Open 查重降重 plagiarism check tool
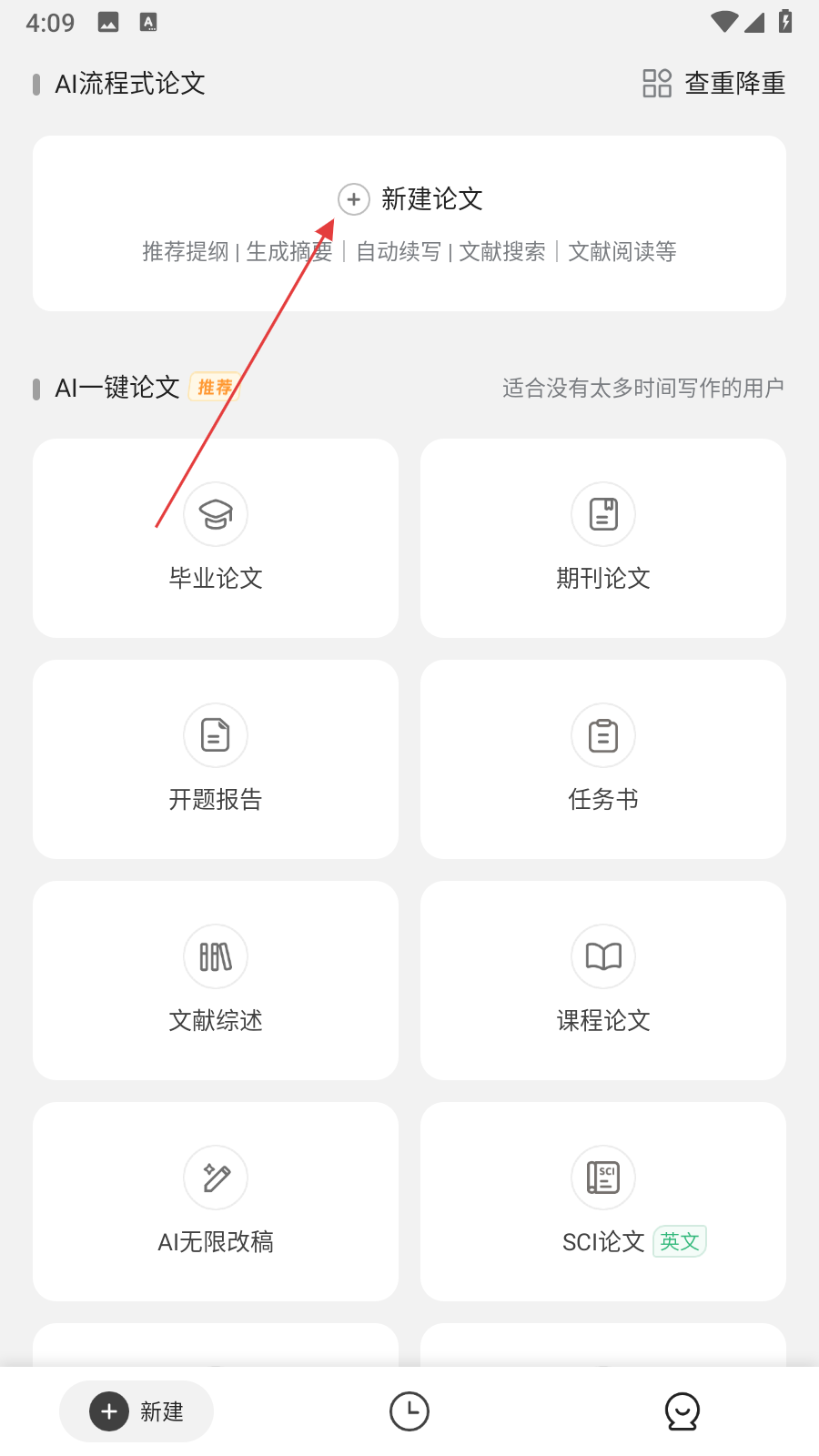 (x=714, y=84)
